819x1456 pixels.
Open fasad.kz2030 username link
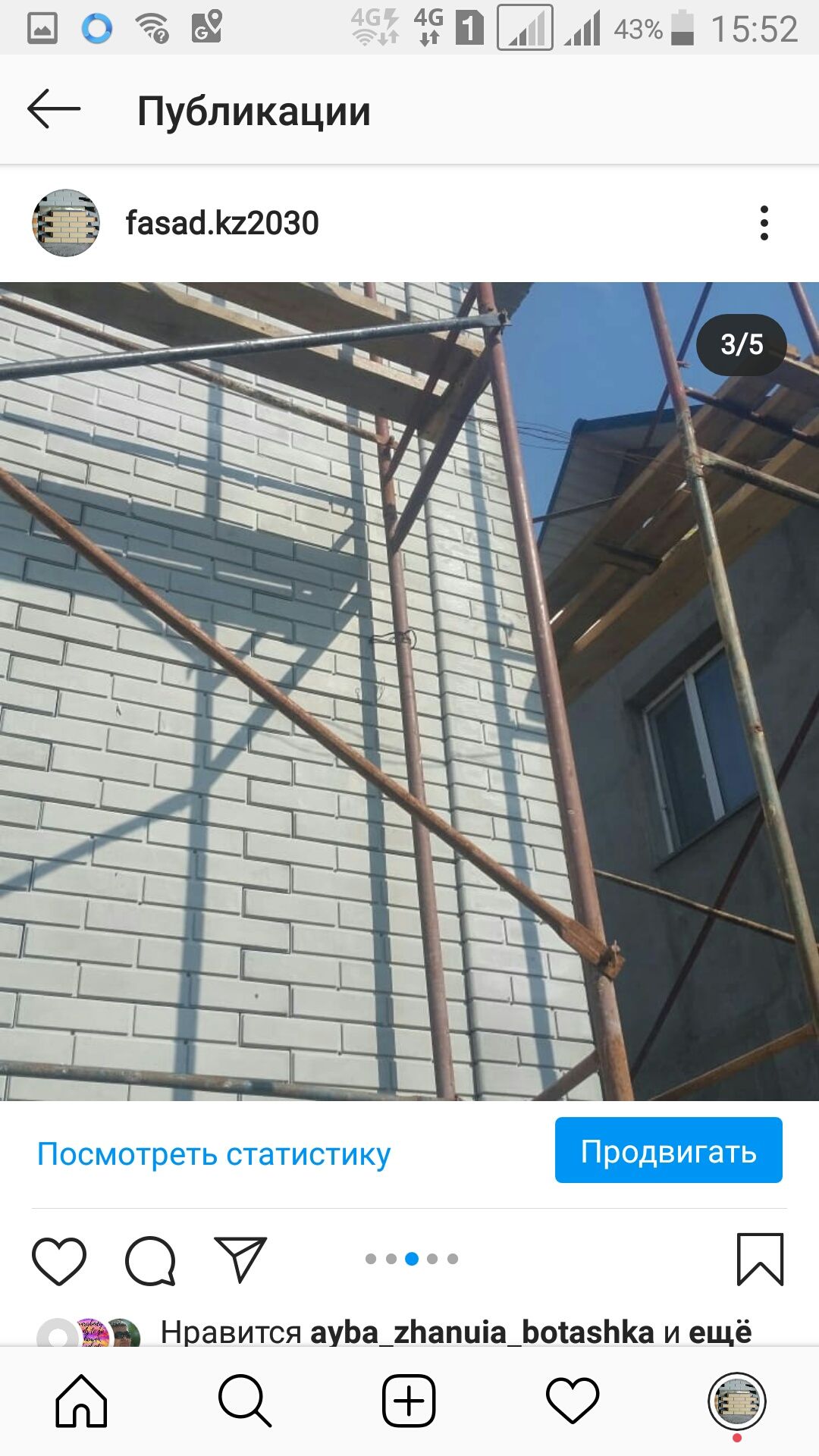point(221,223)
